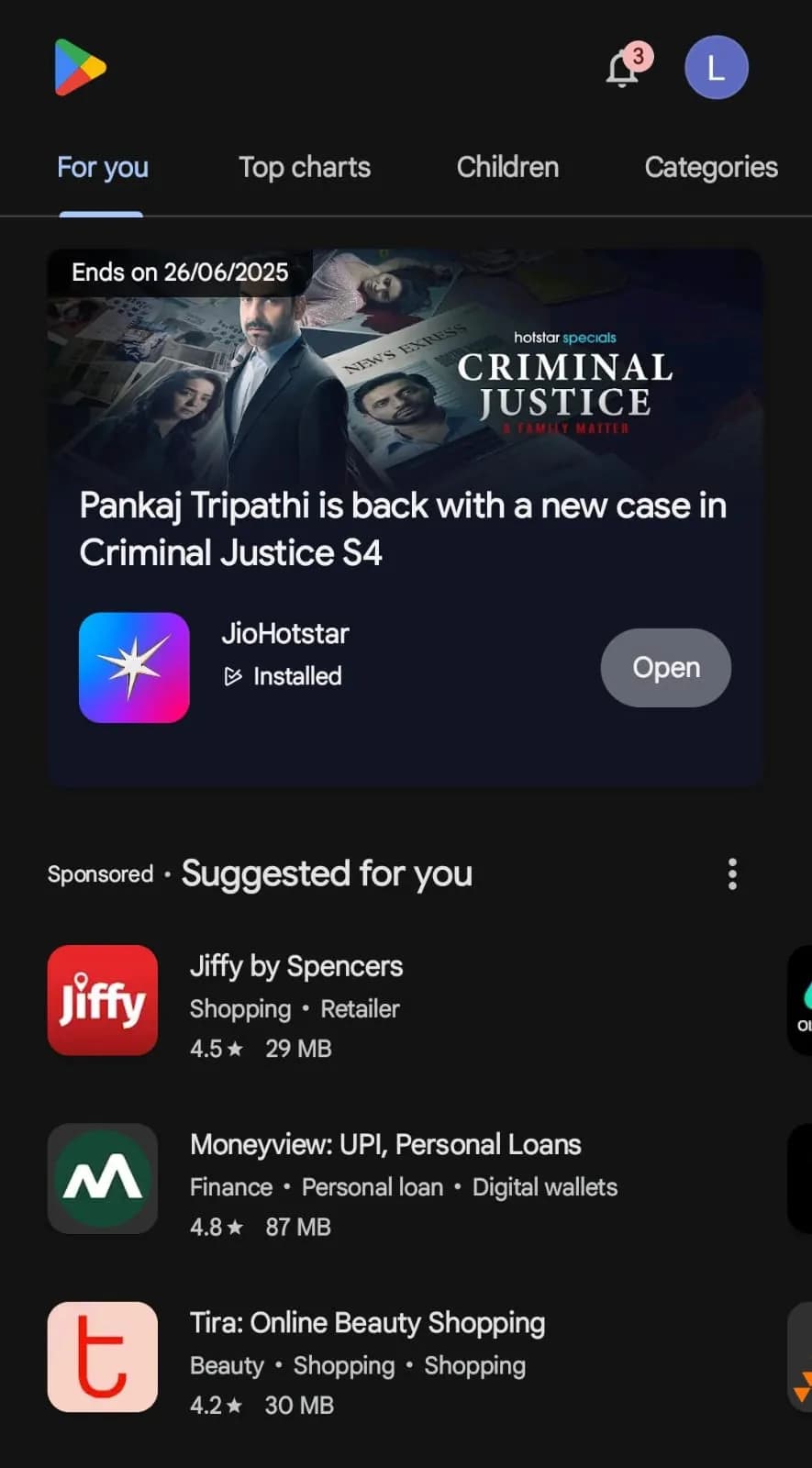812x1468 pixels.
Task: Open the account profile avatar
Action: pyautogui.click(x=716, y=68)
